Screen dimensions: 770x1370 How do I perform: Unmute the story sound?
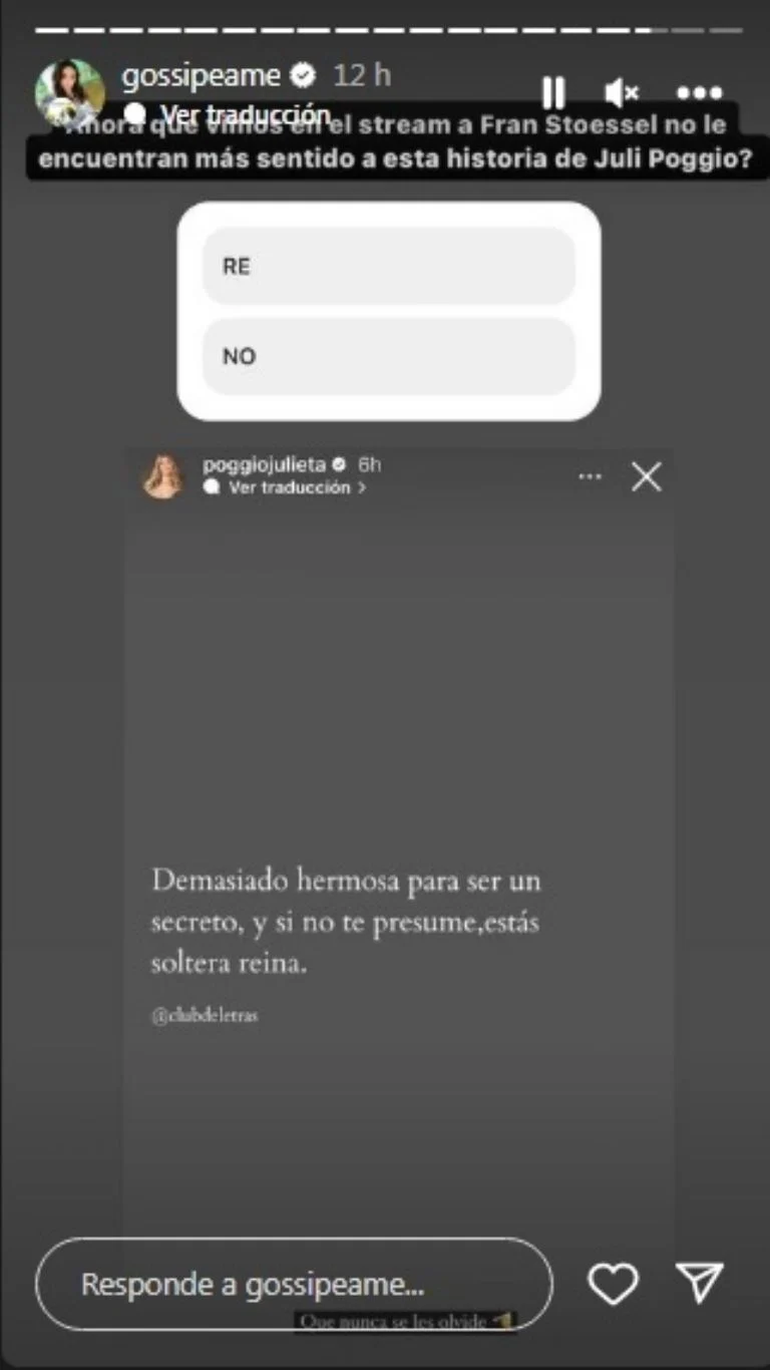tap(622, 94)
